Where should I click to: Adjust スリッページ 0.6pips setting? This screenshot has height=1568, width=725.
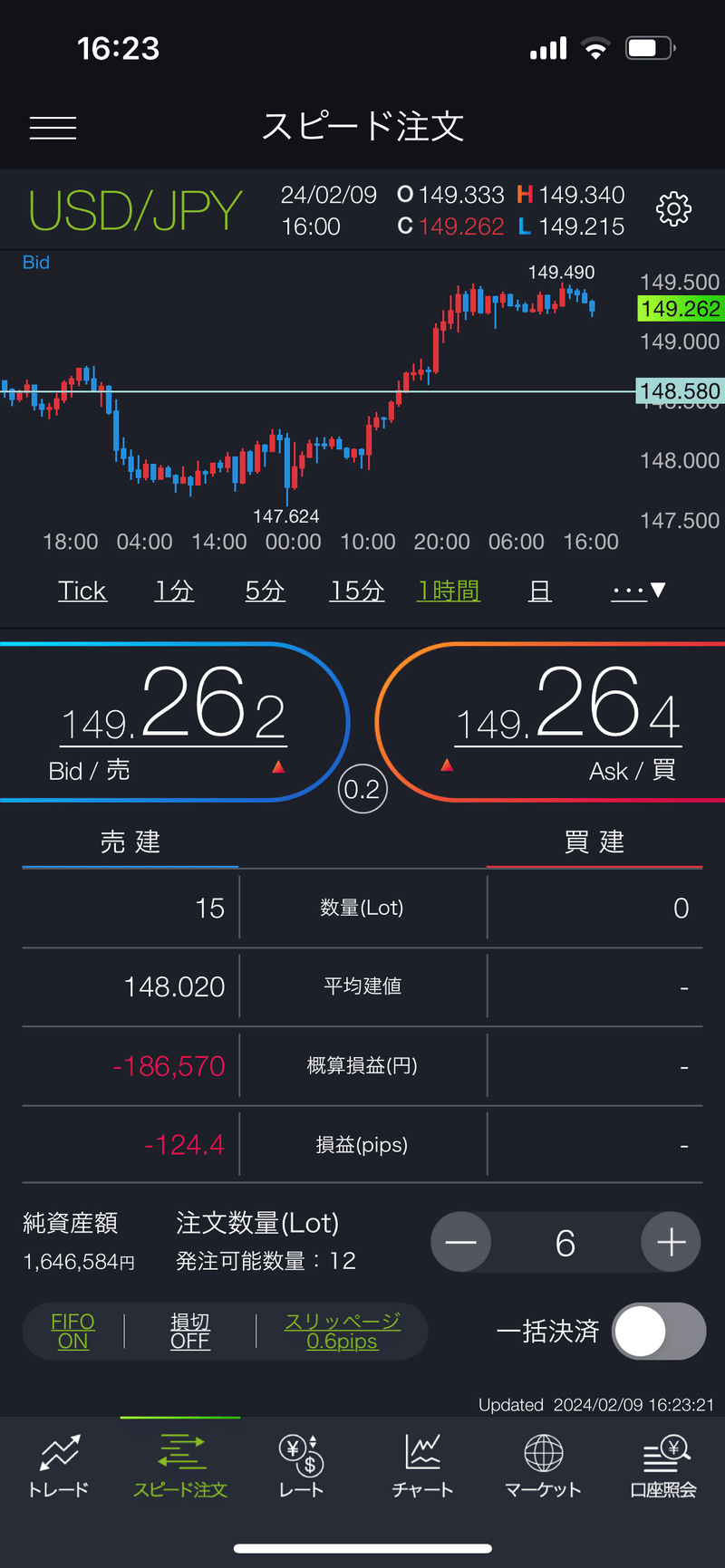pyautogui.click(x=342, y=1331)
